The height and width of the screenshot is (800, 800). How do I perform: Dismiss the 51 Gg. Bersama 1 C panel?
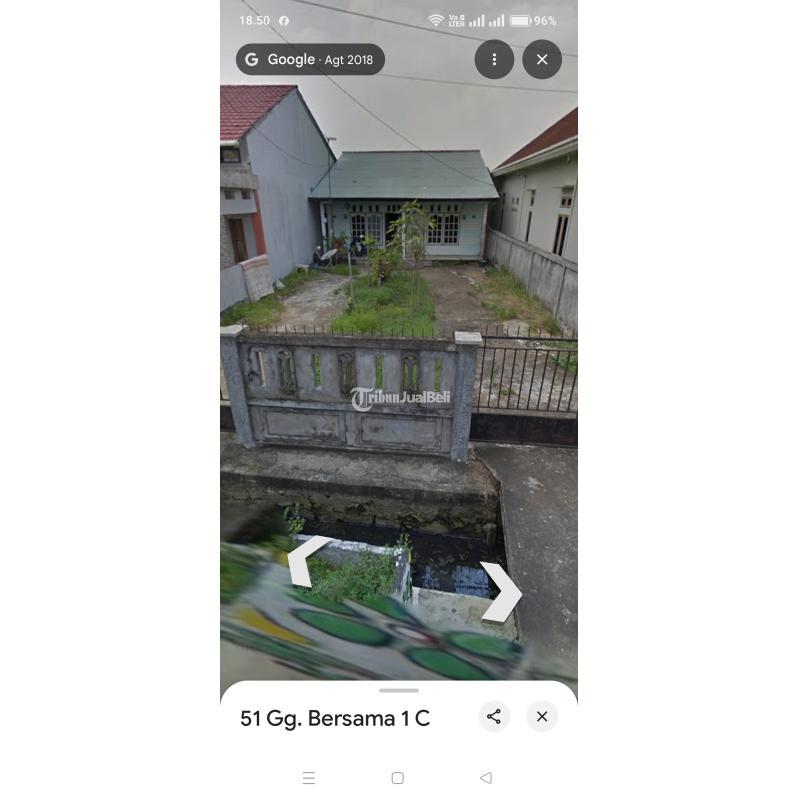542,716
